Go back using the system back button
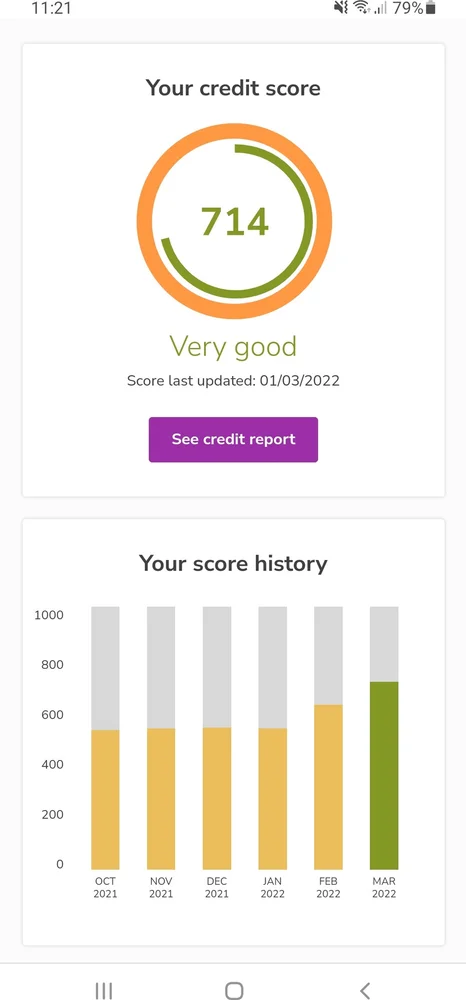 tap(364, 990)
